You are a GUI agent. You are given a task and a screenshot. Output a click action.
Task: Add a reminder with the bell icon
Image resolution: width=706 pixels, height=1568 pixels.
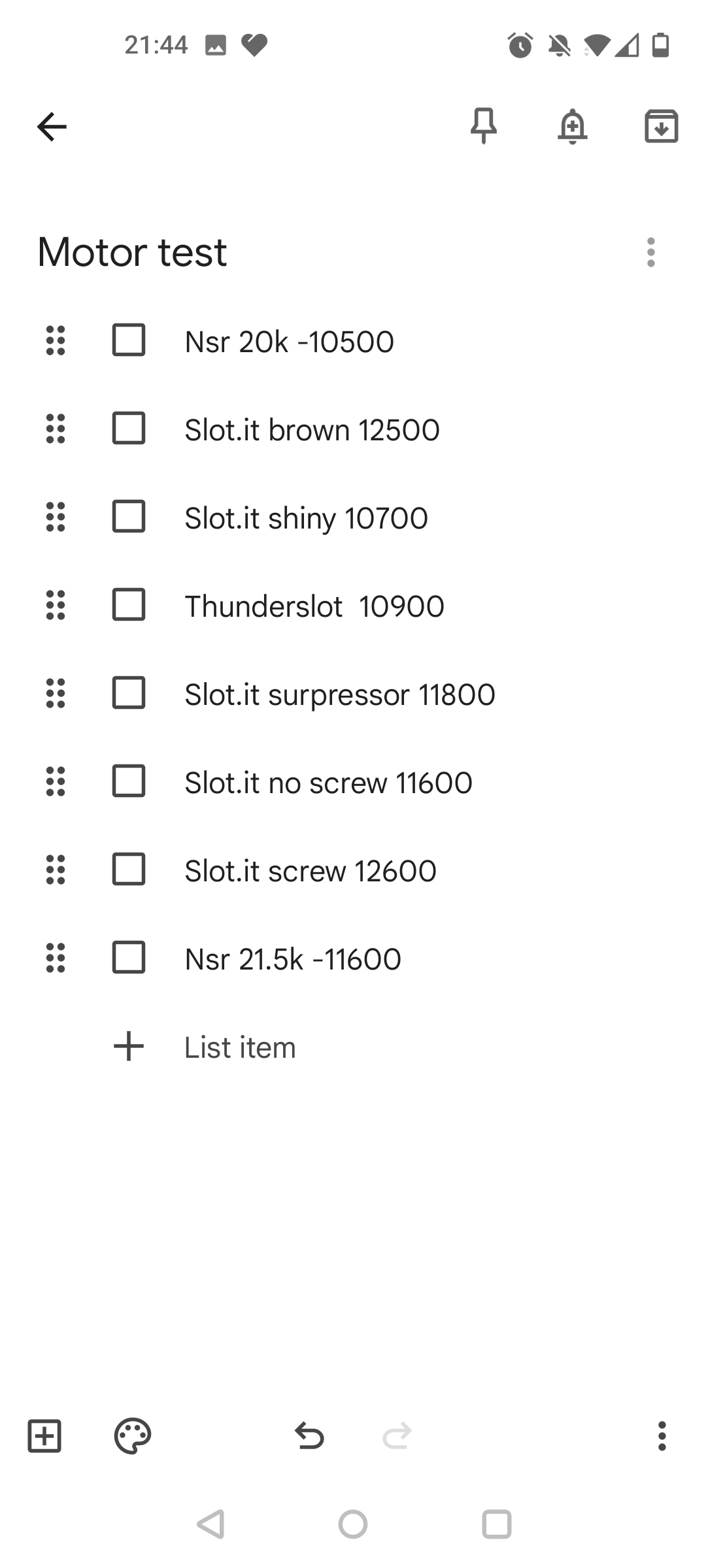[572, 126]
